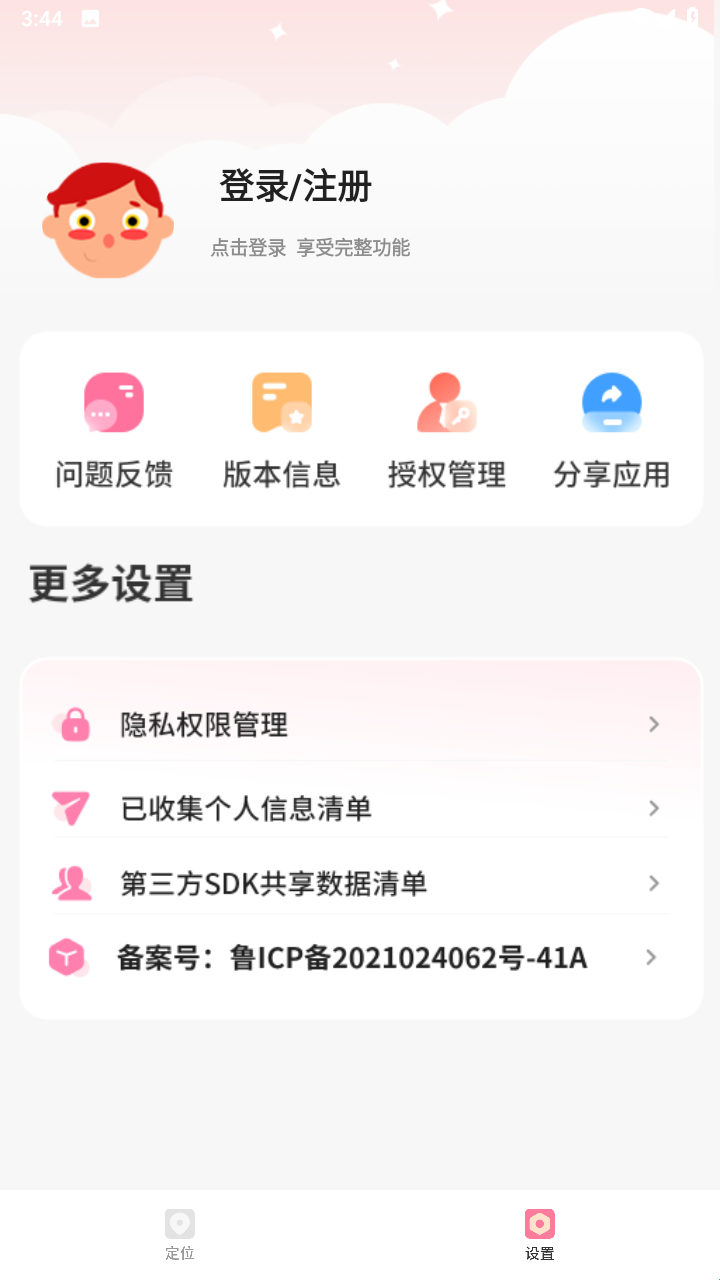Image resolution: width=720 pixels, height=1280 pixels.
Task: Open 第三方SDK共享数据清单
Action: click(360, 883)
